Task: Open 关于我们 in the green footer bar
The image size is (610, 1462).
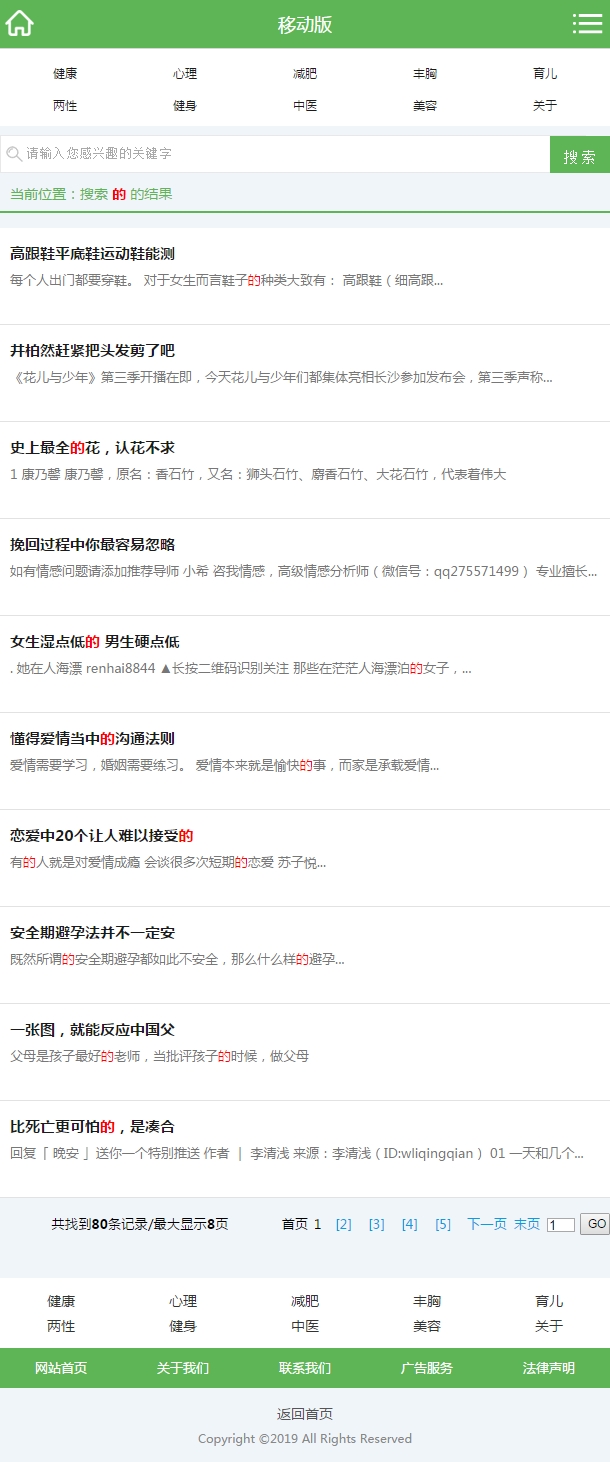Action: tap(183, 1368)
